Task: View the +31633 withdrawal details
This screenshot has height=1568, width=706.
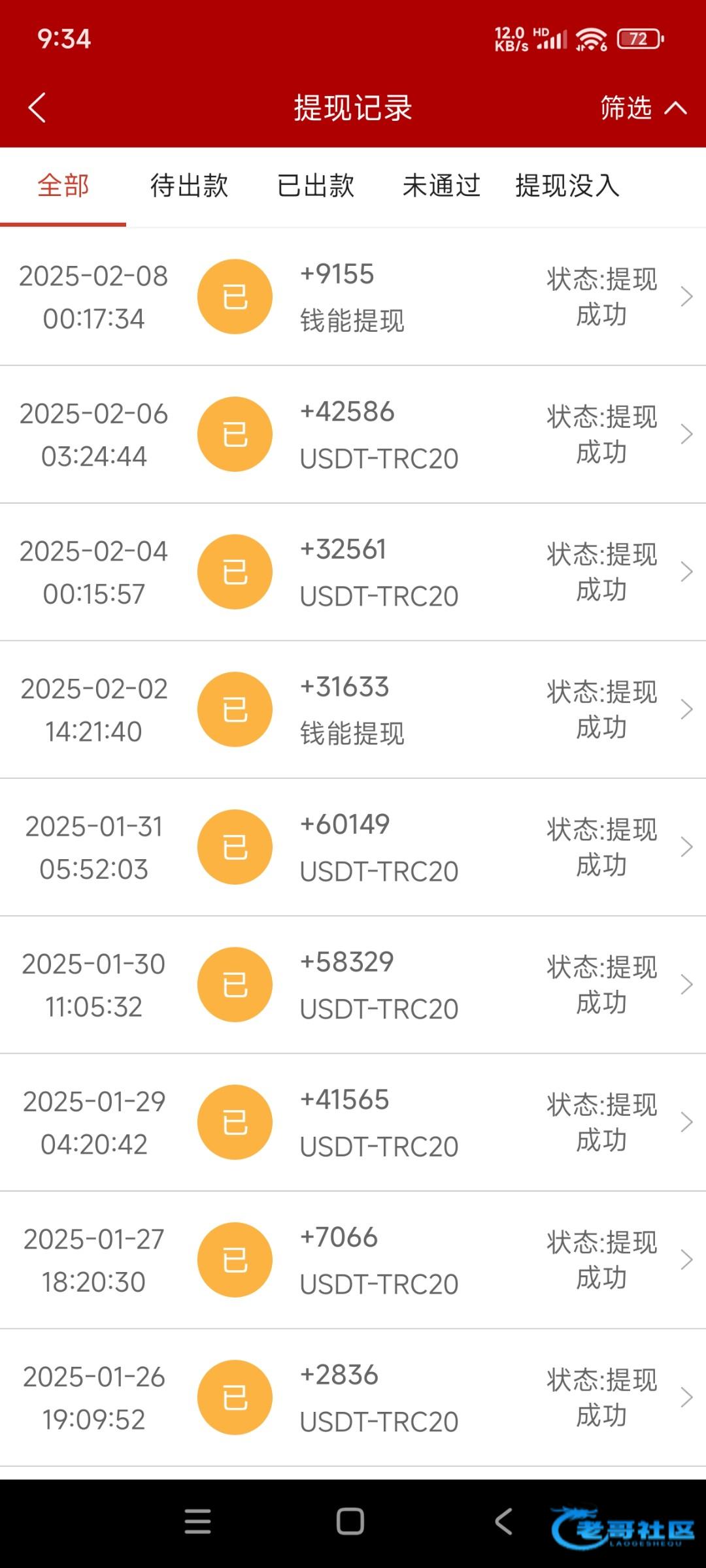Action: [x=353, y=710]
